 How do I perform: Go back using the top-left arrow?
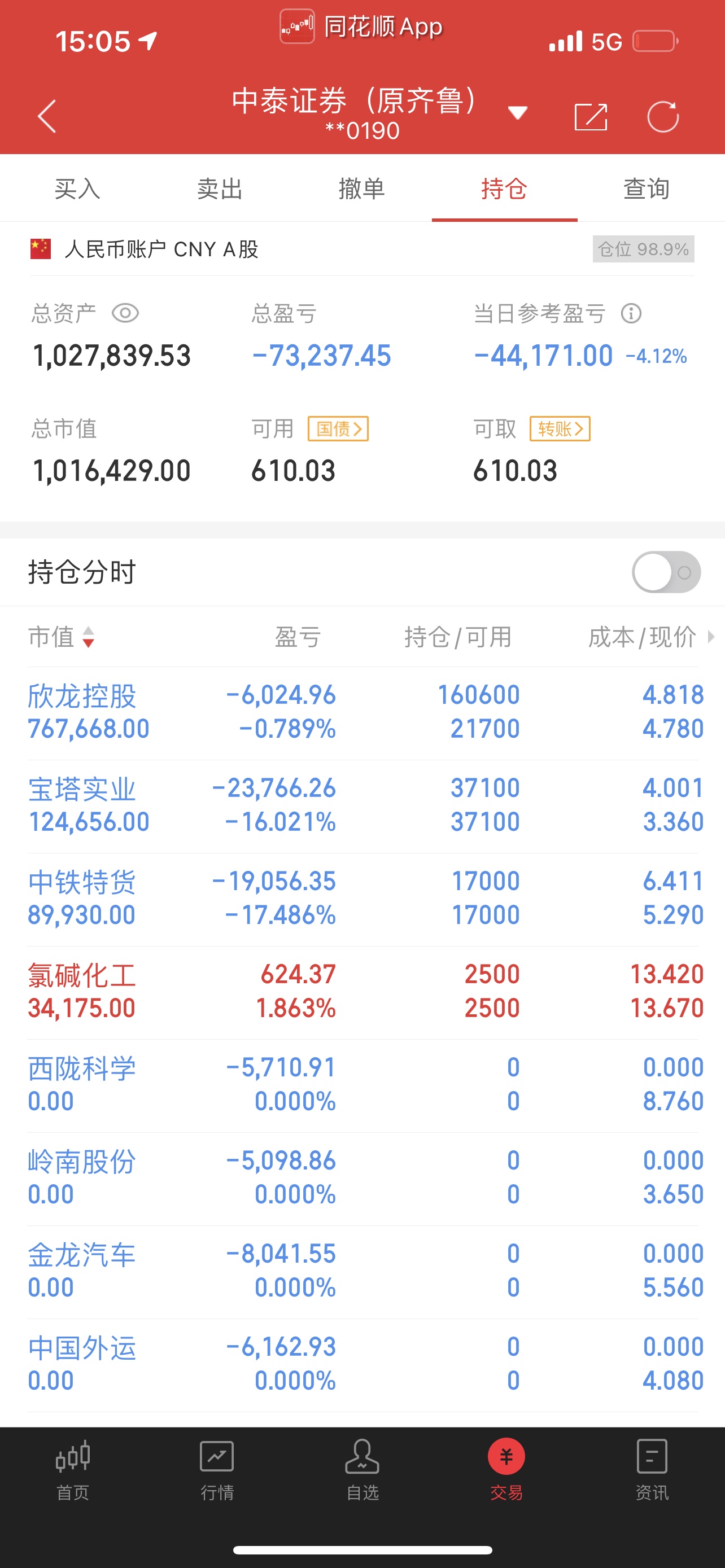[x=47, y=116]
